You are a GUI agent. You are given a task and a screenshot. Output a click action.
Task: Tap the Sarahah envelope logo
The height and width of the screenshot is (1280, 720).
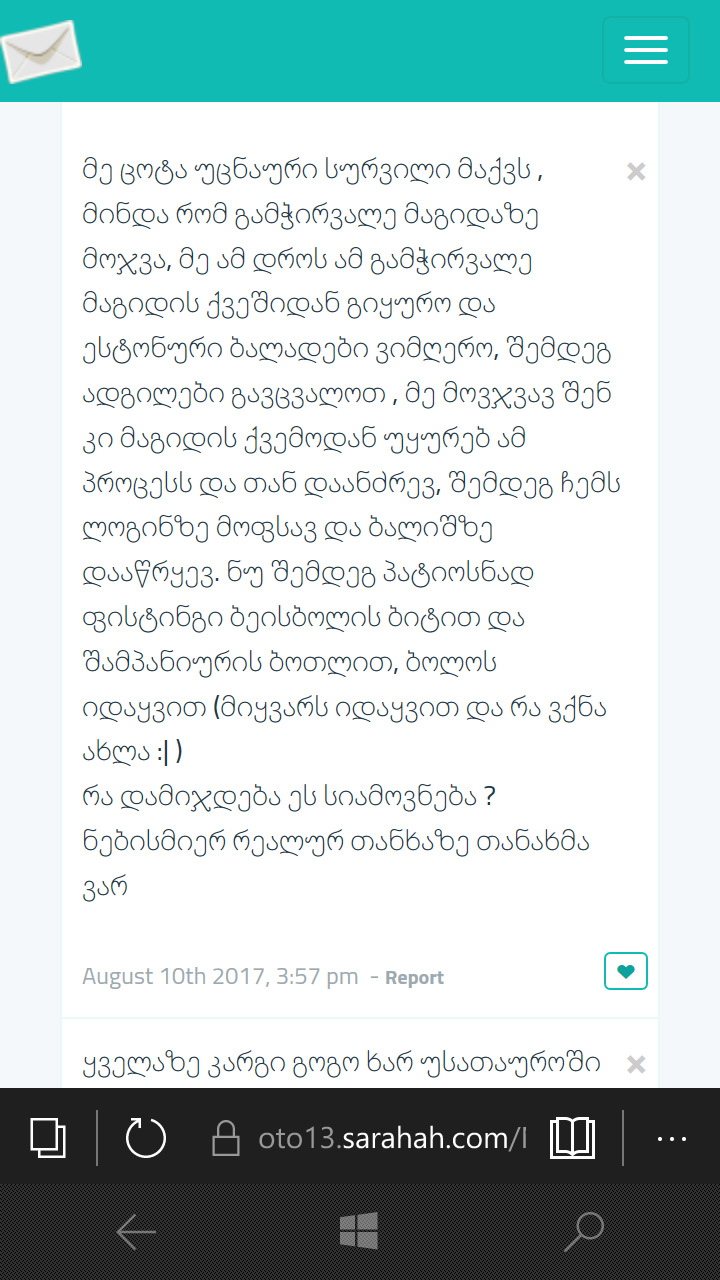pos(40,51)
